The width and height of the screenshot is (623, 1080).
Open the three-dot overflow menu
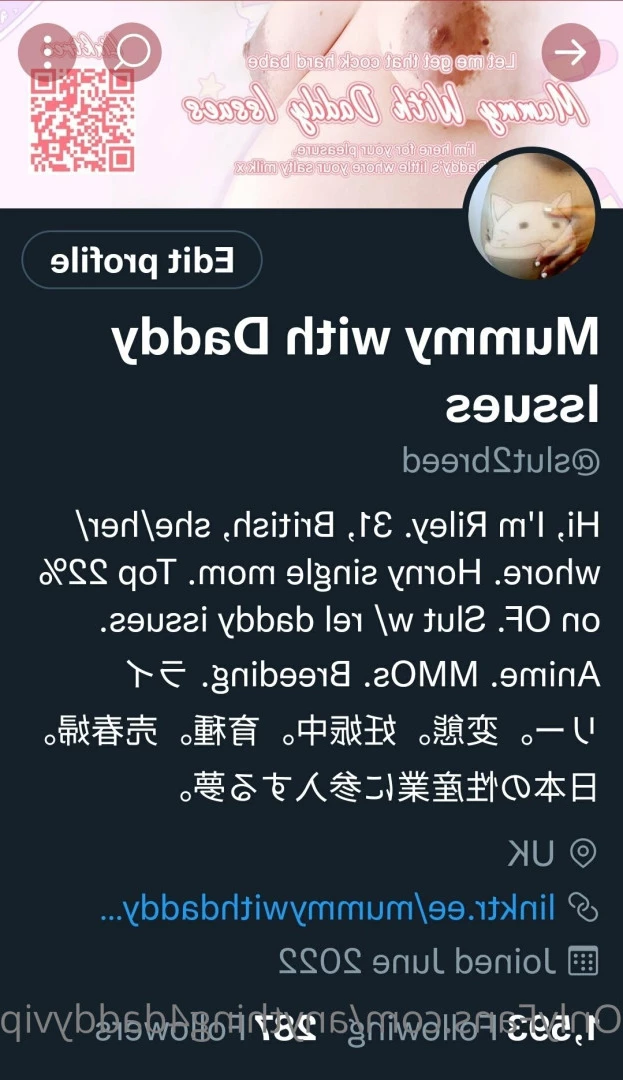(47, 52)
